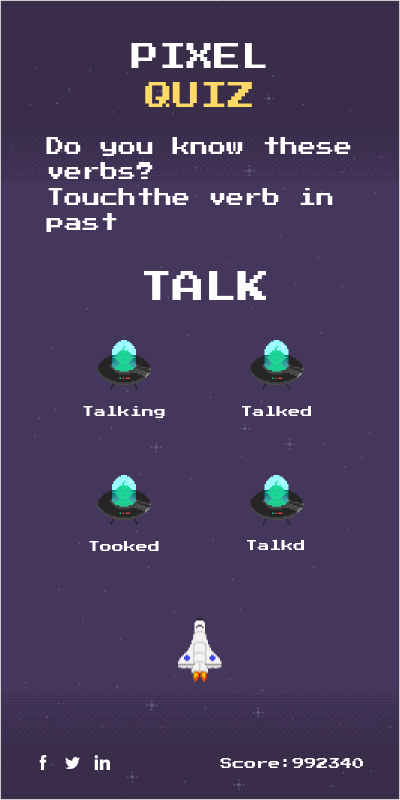Tap the Talkd answer UFO
Screen dimensions: 400x800
point(277,500)
